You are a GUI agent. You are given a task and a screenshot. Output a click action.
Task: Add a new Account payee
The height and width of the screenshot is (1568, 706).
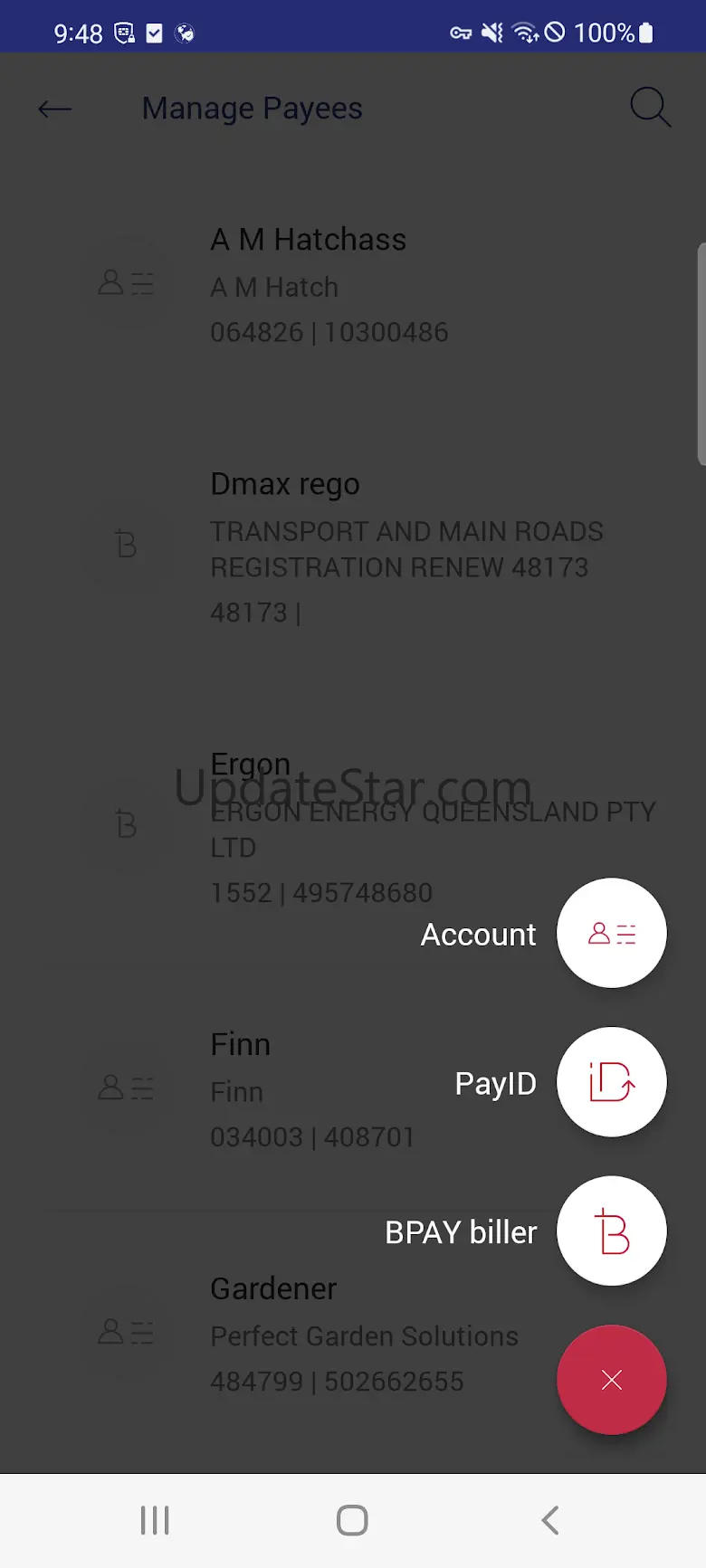tap(611, 933)
